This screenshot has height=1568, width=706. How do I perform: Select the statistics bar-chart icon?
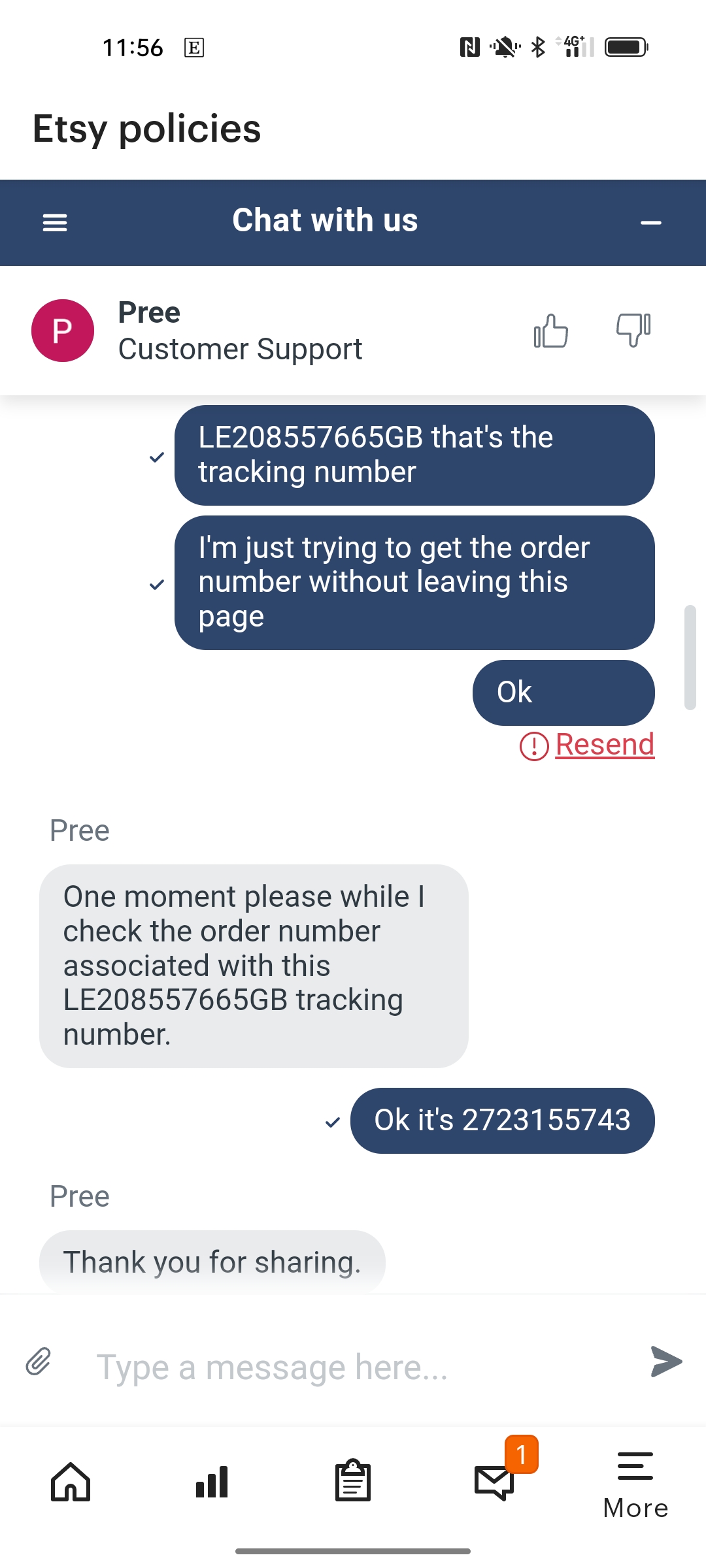click(212, 1483)
